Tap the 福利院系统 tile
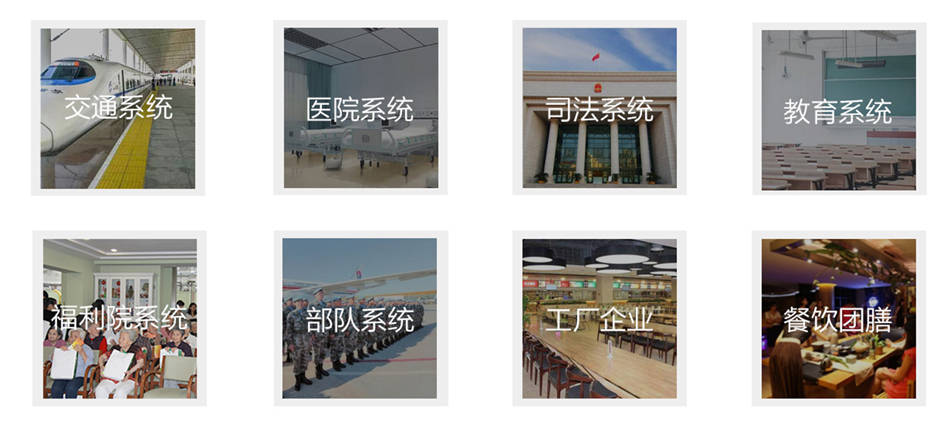This screenshot has width=950, height=424. point(119,318)
